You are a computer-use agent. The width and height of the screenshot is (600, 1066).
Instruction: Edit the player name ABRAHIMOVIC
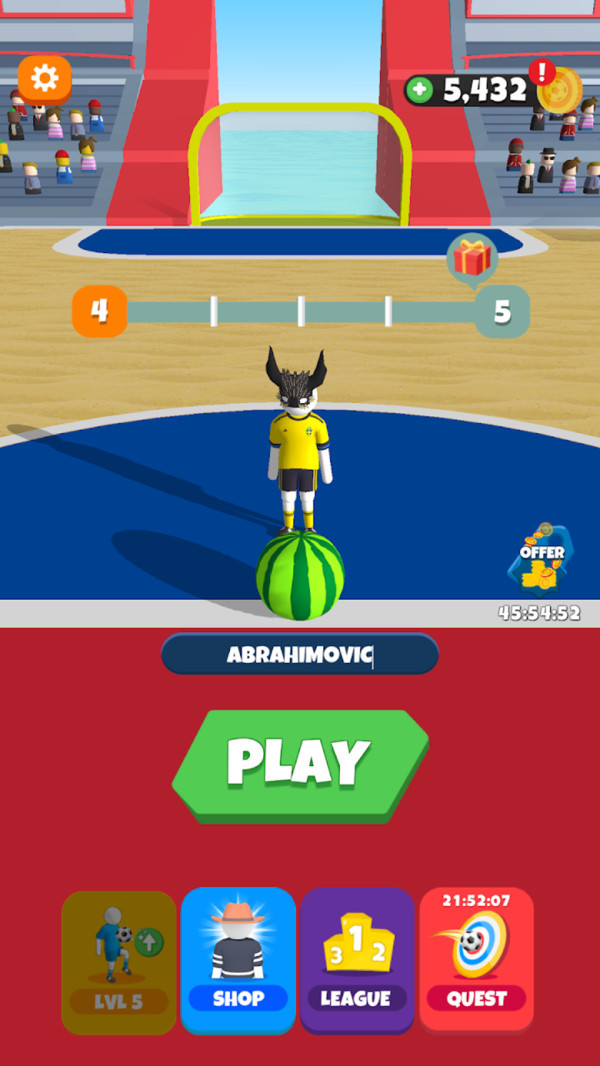tap(300, 655)
